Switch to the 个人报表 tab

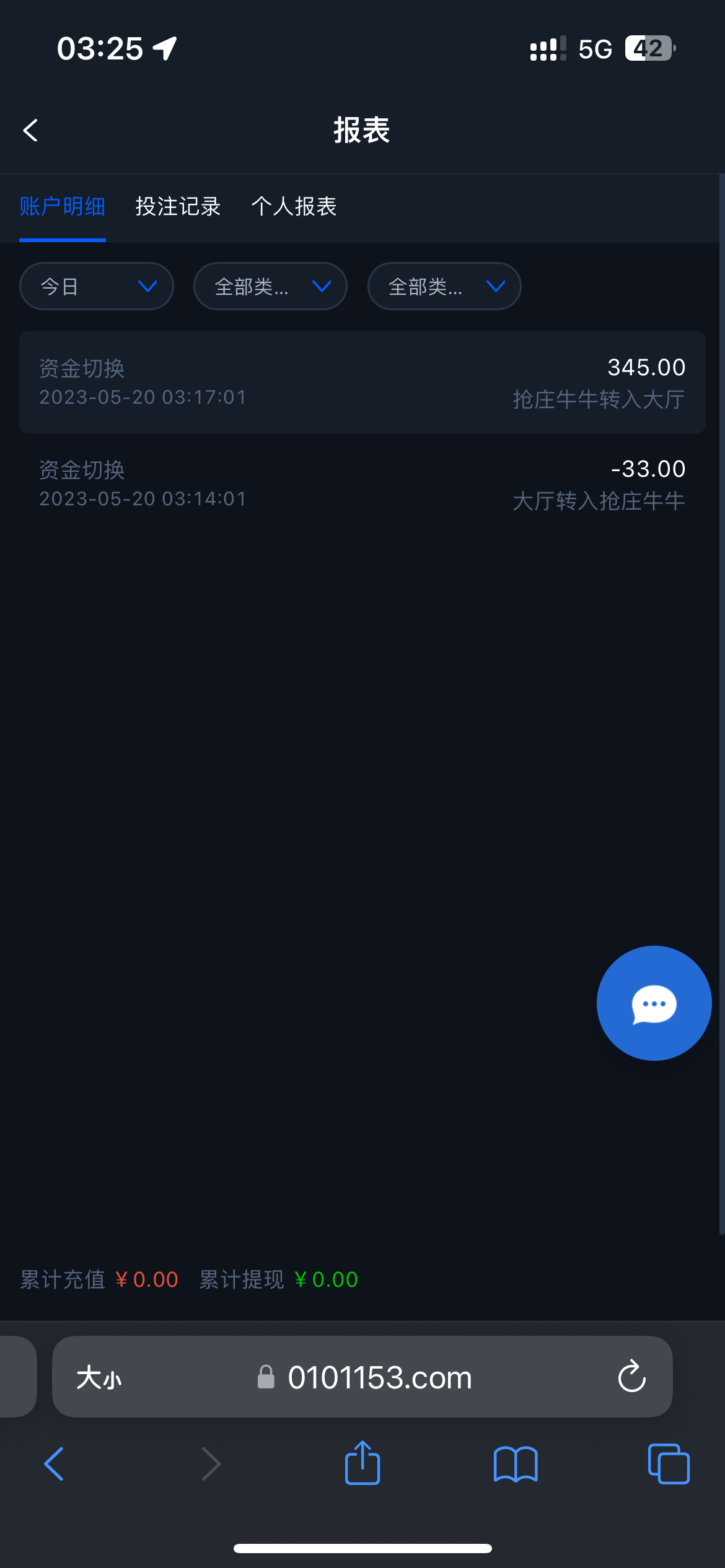[x=294, y=207]
